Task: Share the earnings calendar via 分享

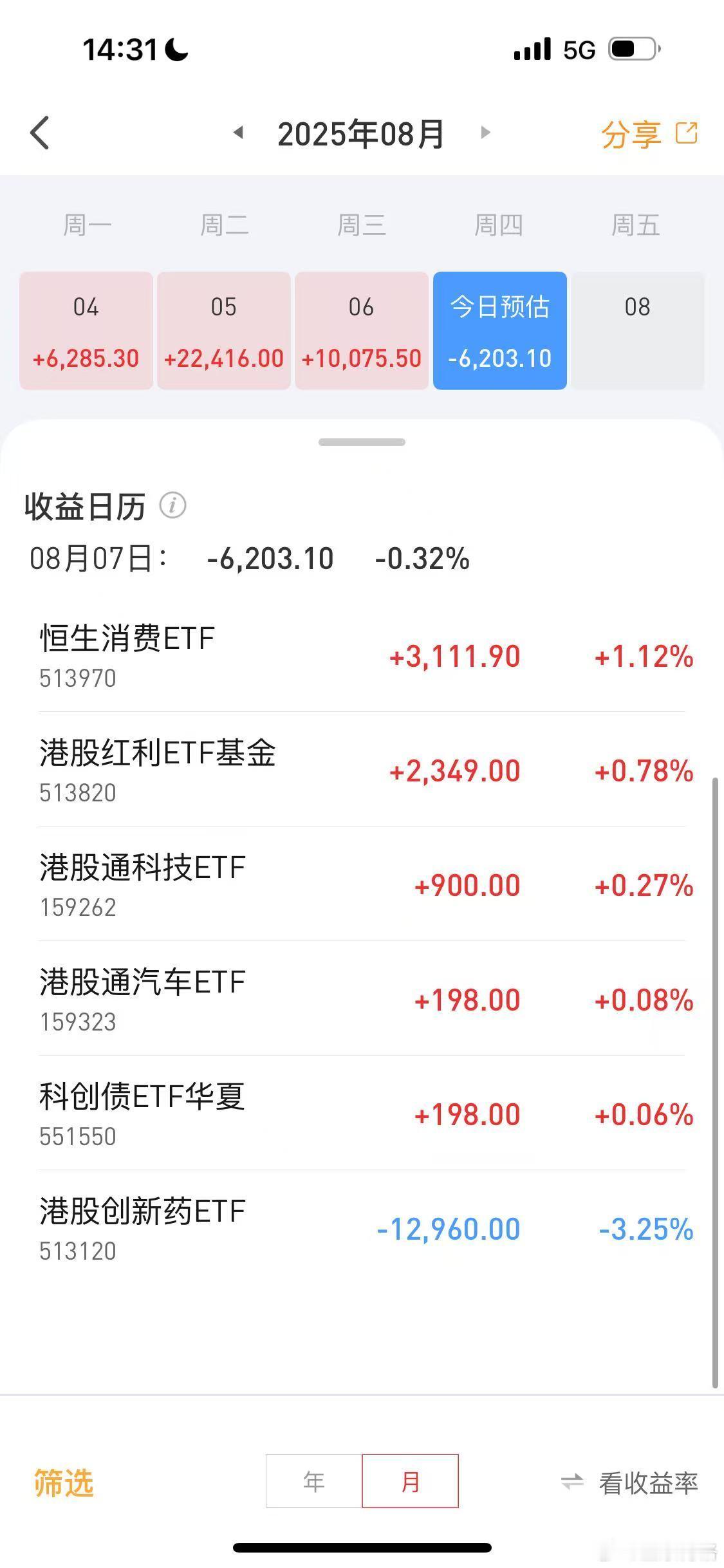Action: 650,134
